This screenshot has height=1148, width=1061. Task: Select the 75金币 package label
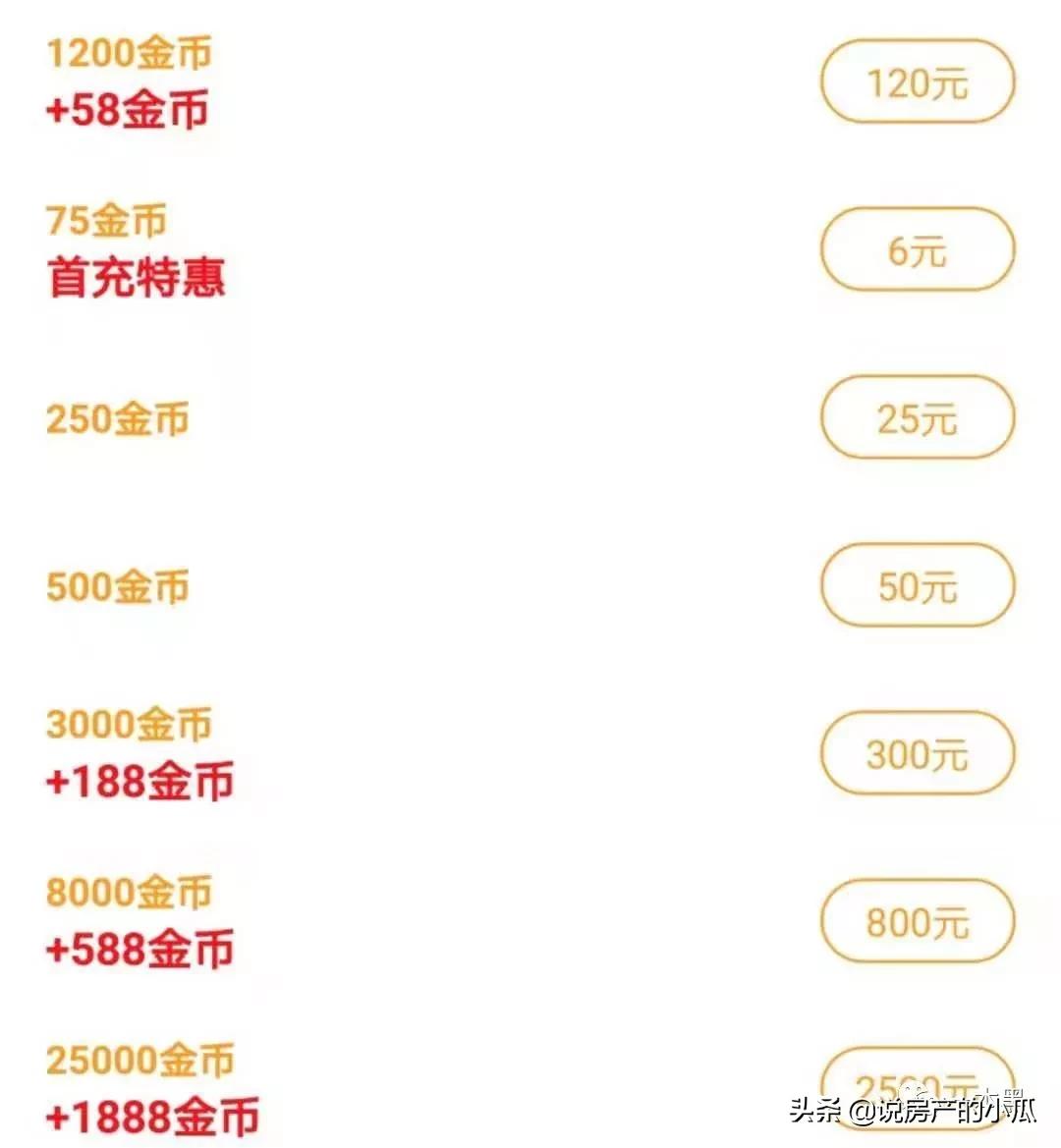106,220
